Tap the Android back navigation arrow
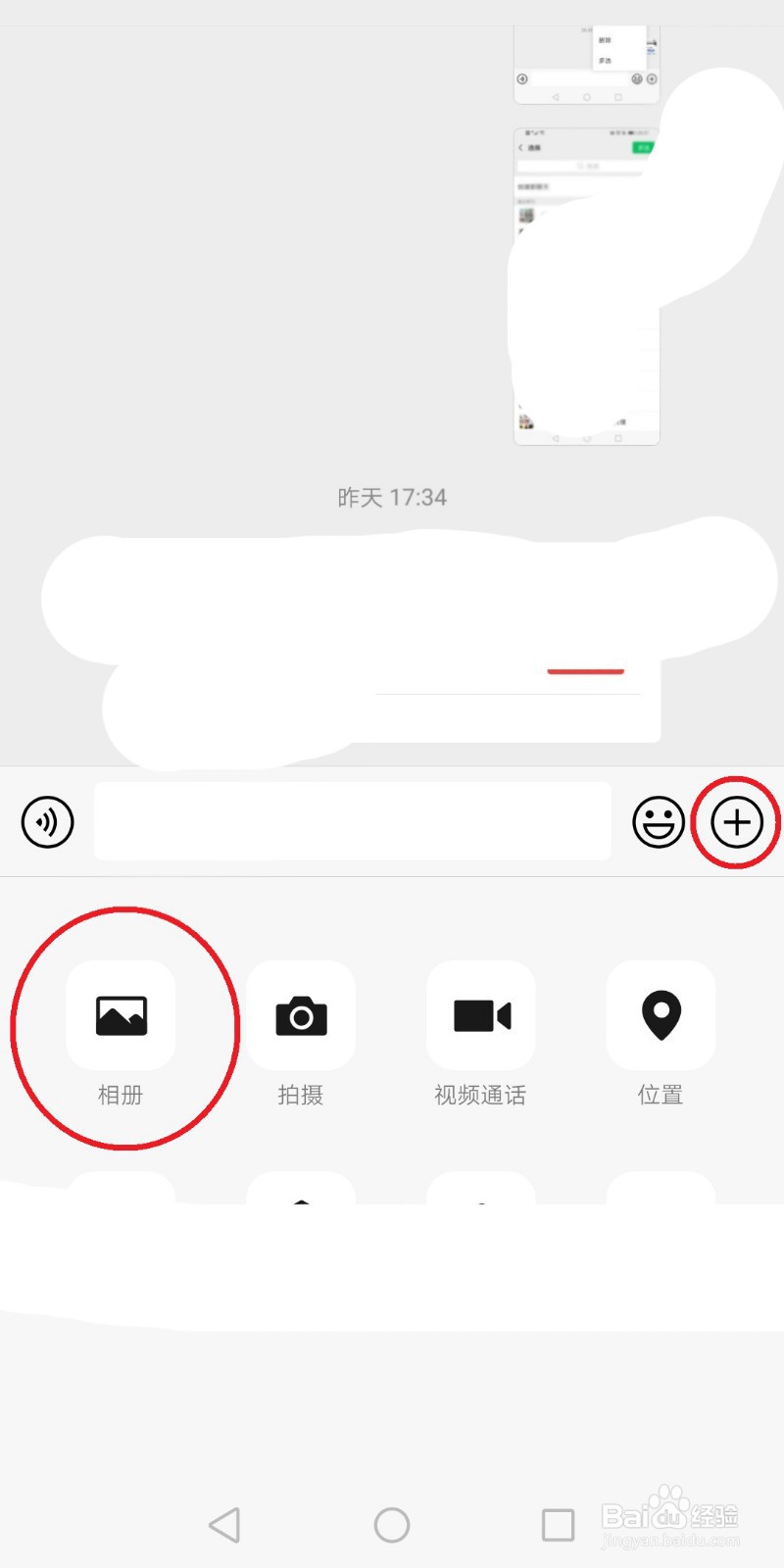784x1568 pixels. [225, 1525]
